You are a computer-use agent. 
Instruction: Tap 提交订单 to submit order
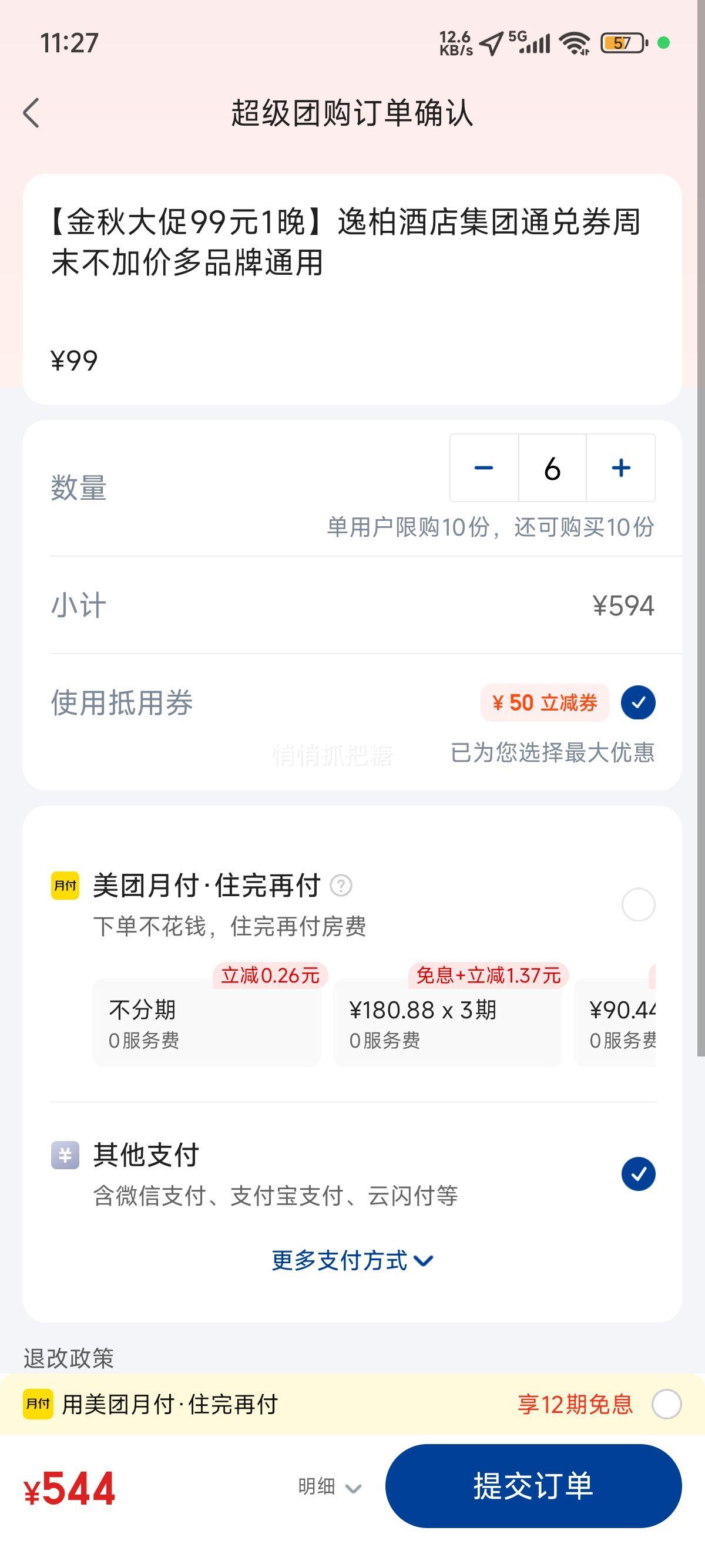(x=533, y=1486)
